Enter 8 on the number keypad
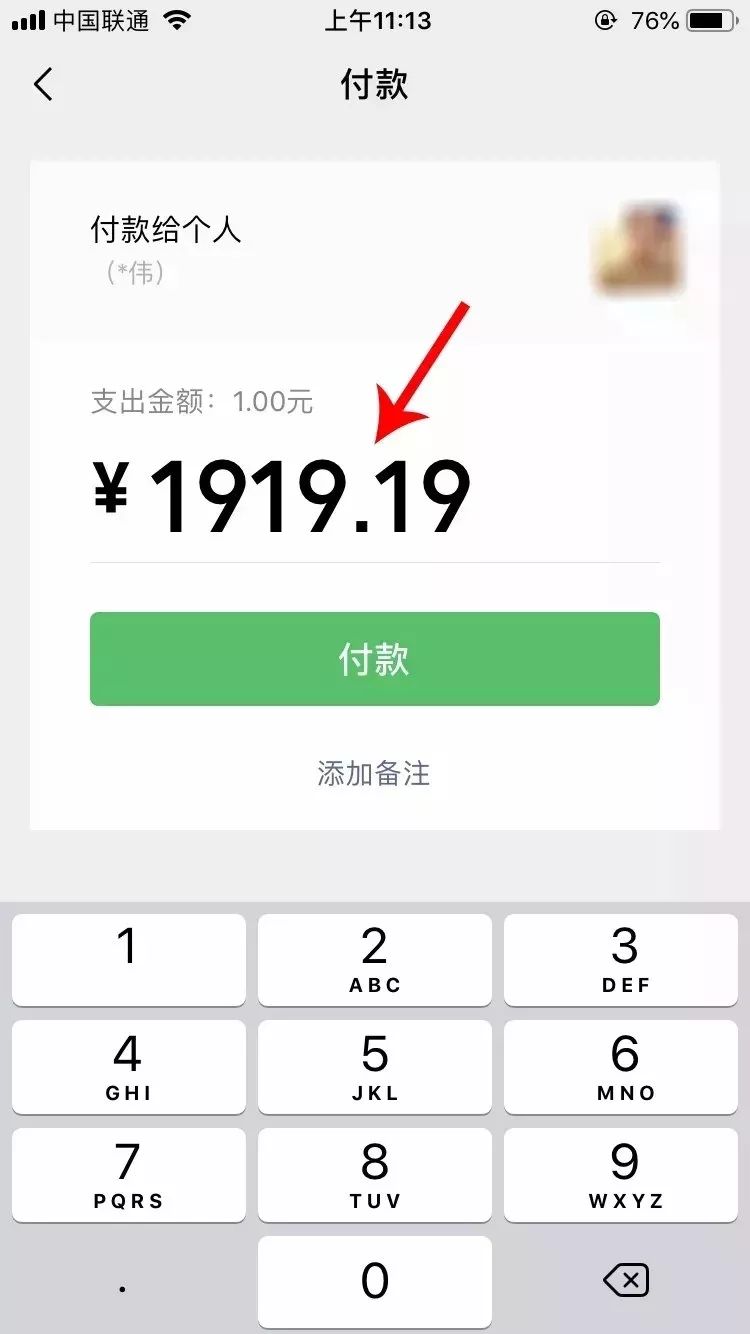The image size is (750, 1334). [374, 1175]
